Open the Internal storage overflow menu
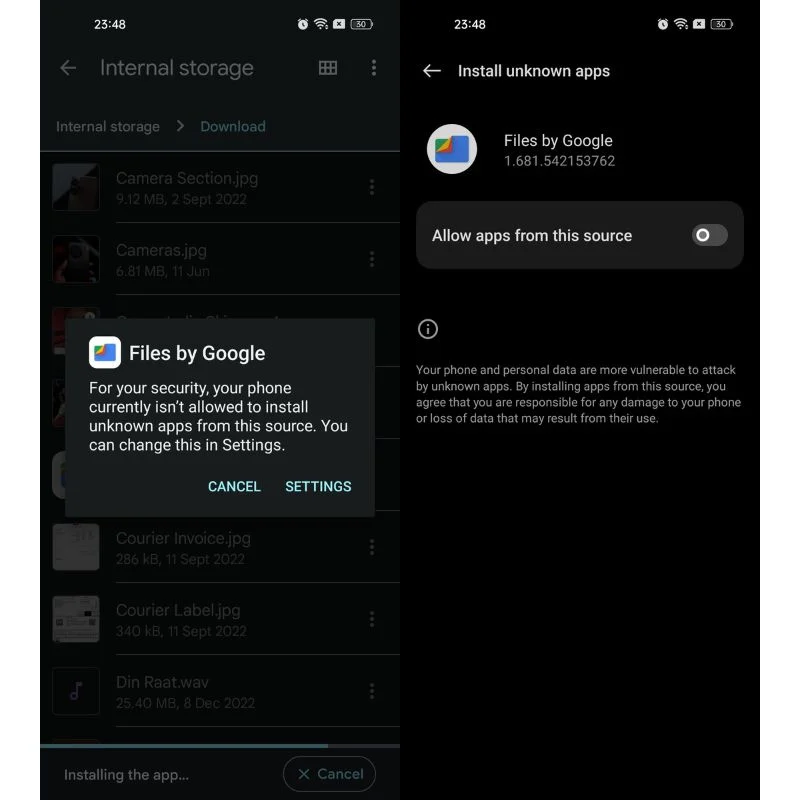Image resolution: width=800 pixels, height=800 pixels. (x=374, y=68)
